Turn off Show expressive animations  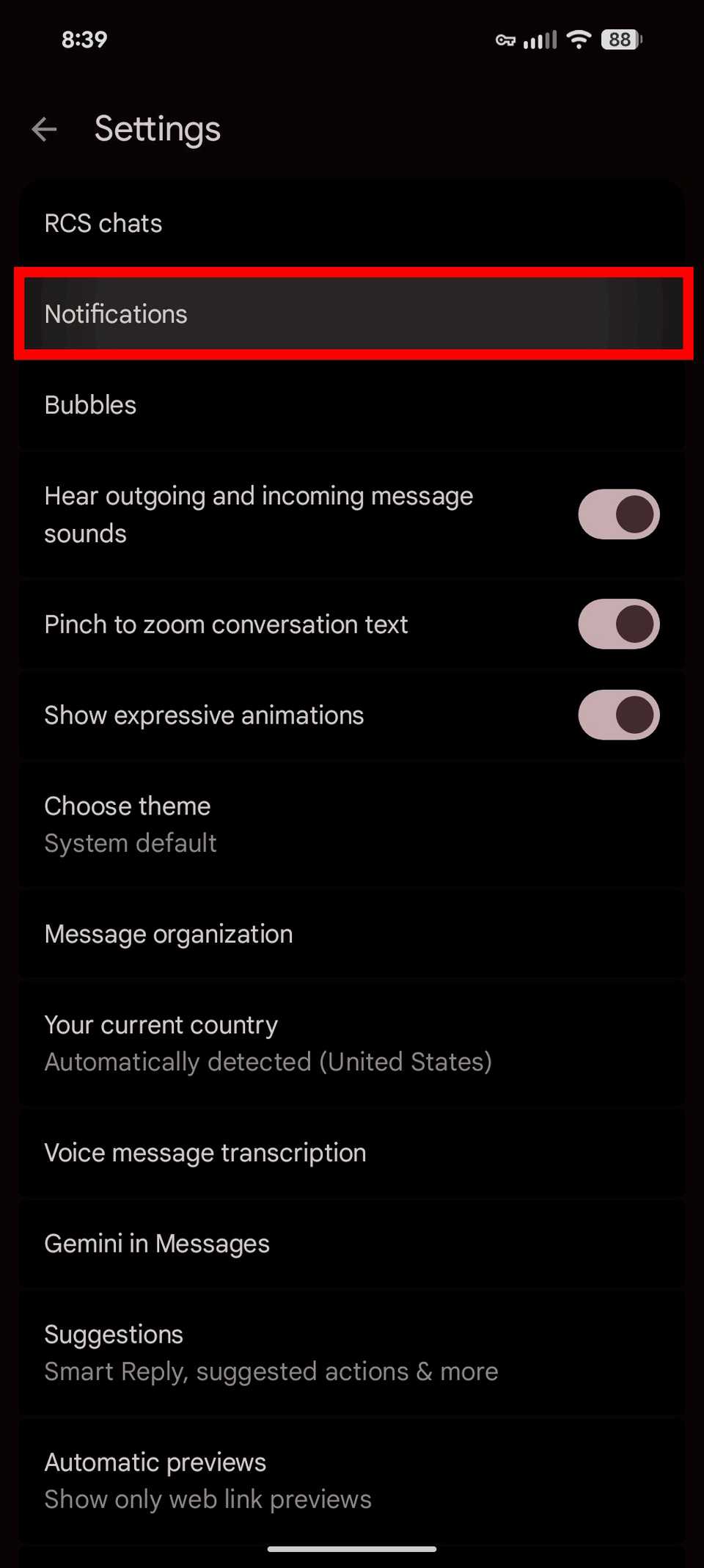point(620,715)
